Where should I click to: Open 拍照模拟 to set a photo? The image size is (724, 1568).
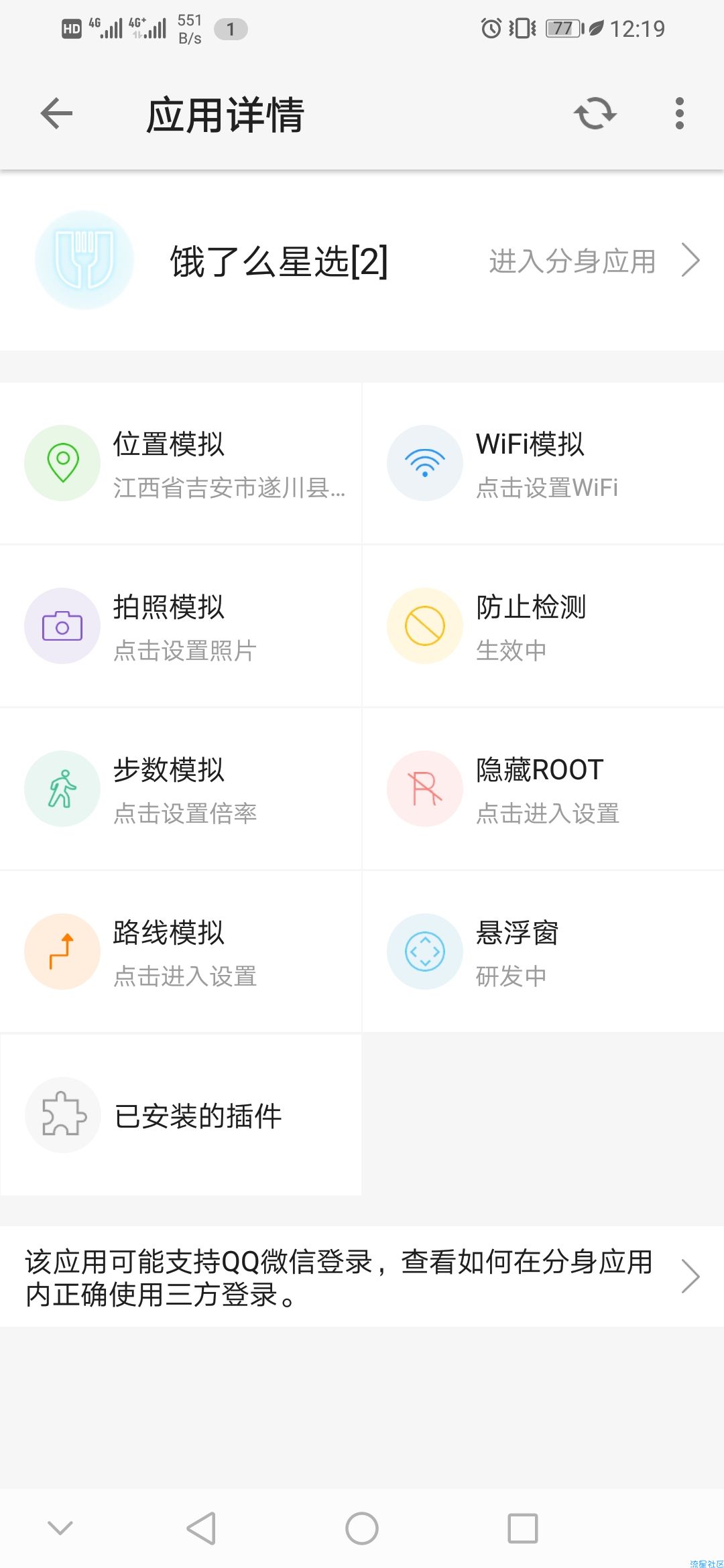181,626
